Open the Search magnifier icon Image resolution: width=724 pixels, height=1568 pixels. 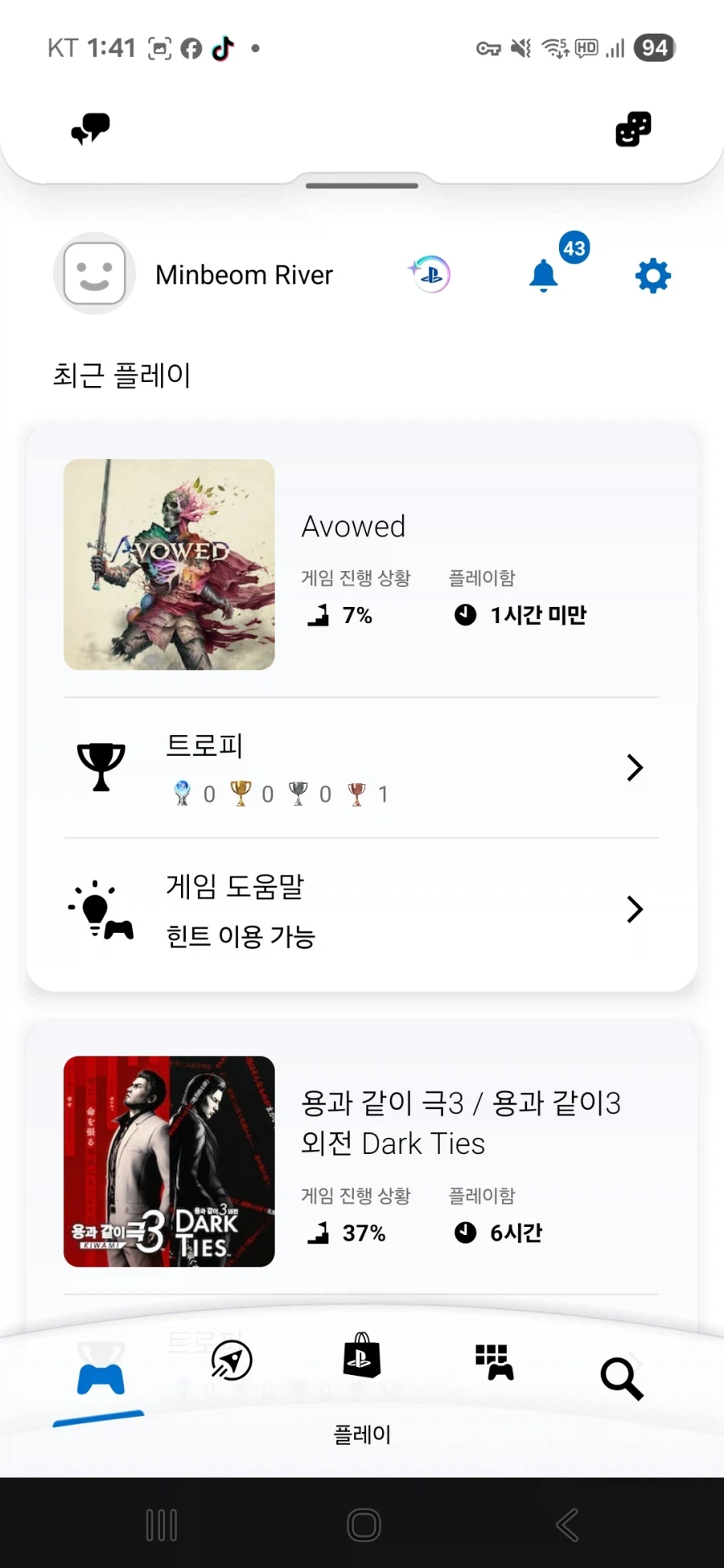point(620,1377)
